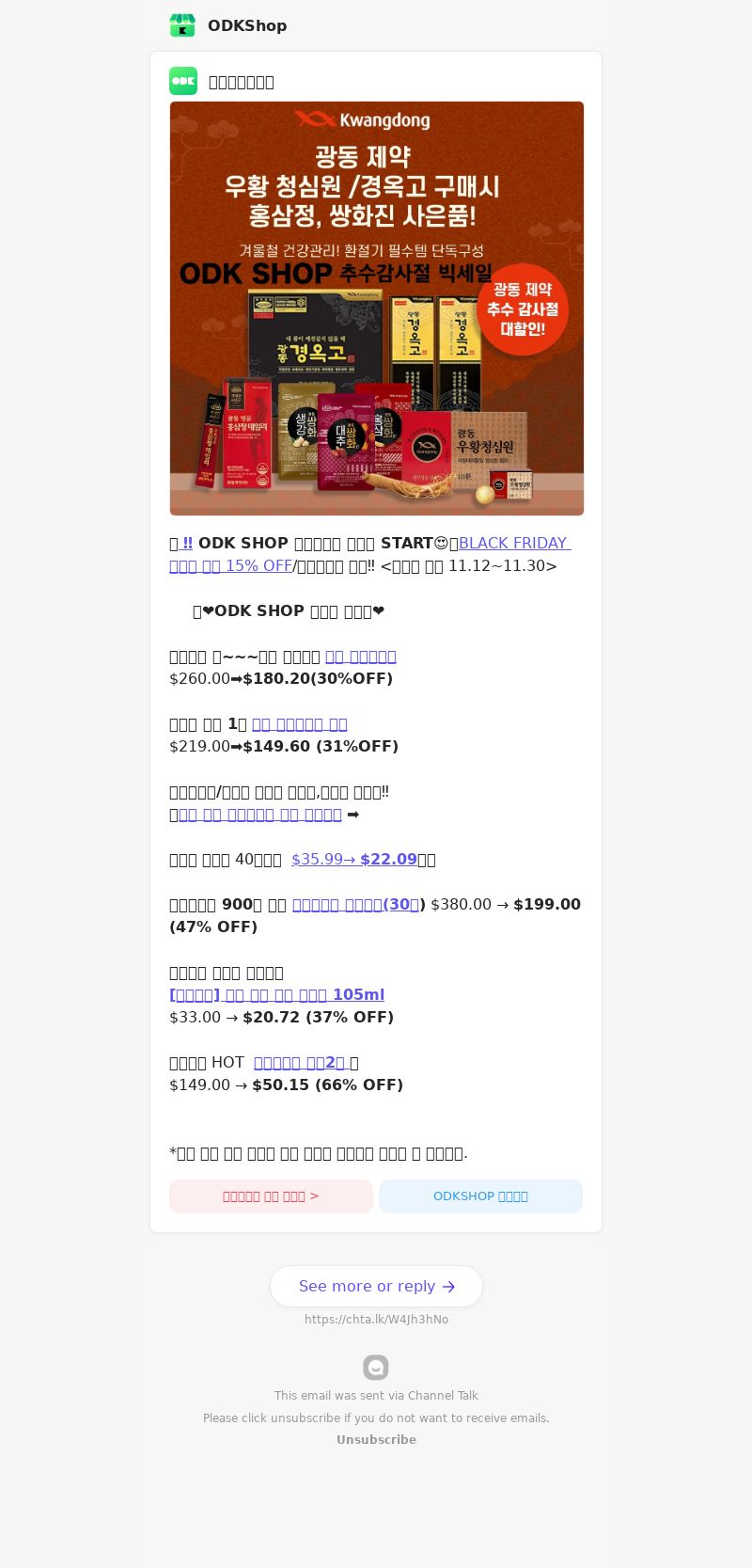752x1568 pixels.
Task: Open the Kwangdong promotional banner
Action: [x=376, y=309]
